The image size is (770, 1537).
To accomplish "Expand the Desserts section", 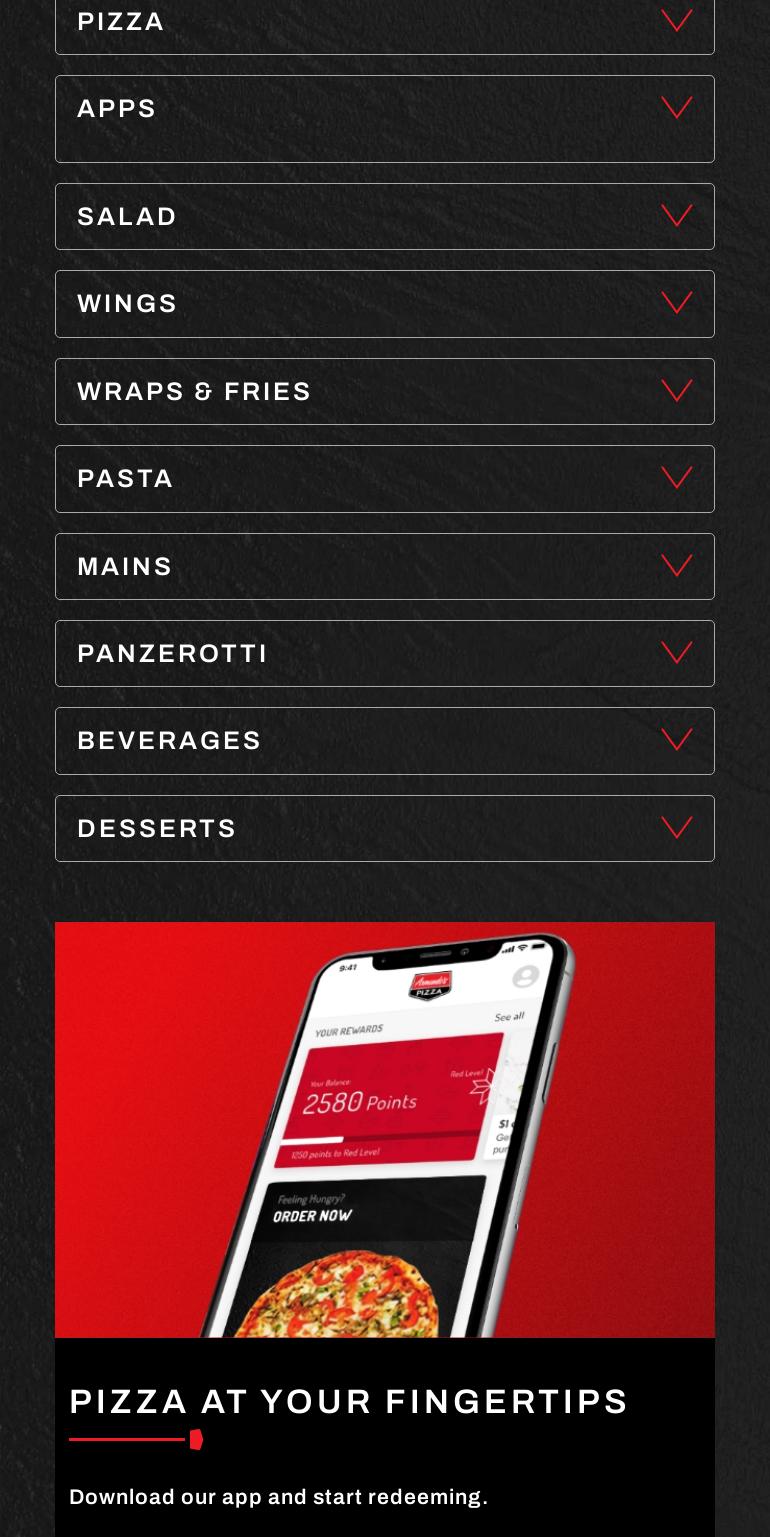I will tap(384, 828).
